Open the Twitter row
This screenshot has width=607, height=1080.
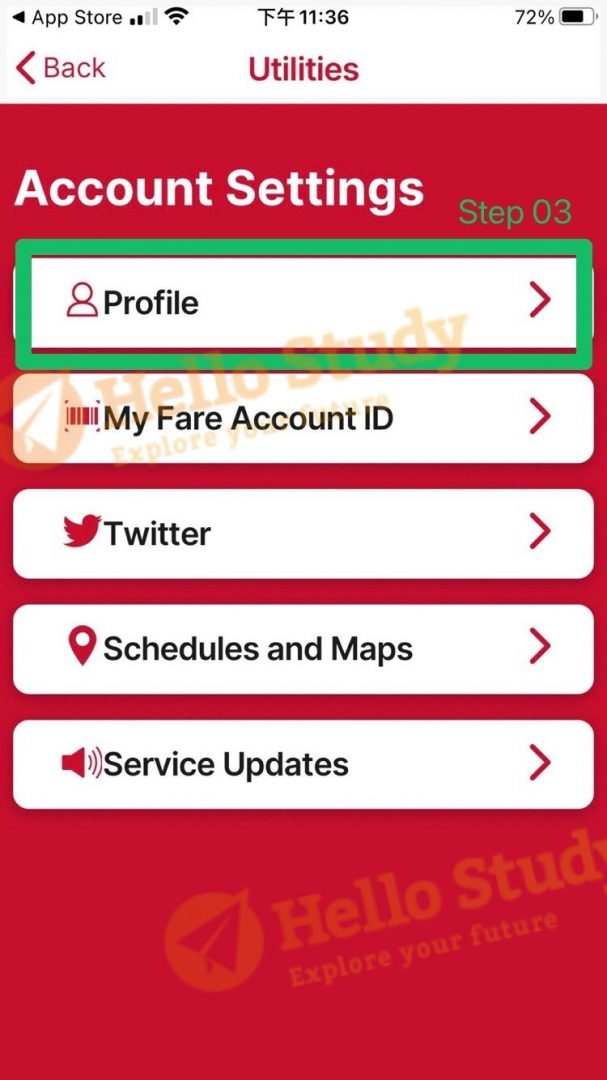[x=303, y=533]
